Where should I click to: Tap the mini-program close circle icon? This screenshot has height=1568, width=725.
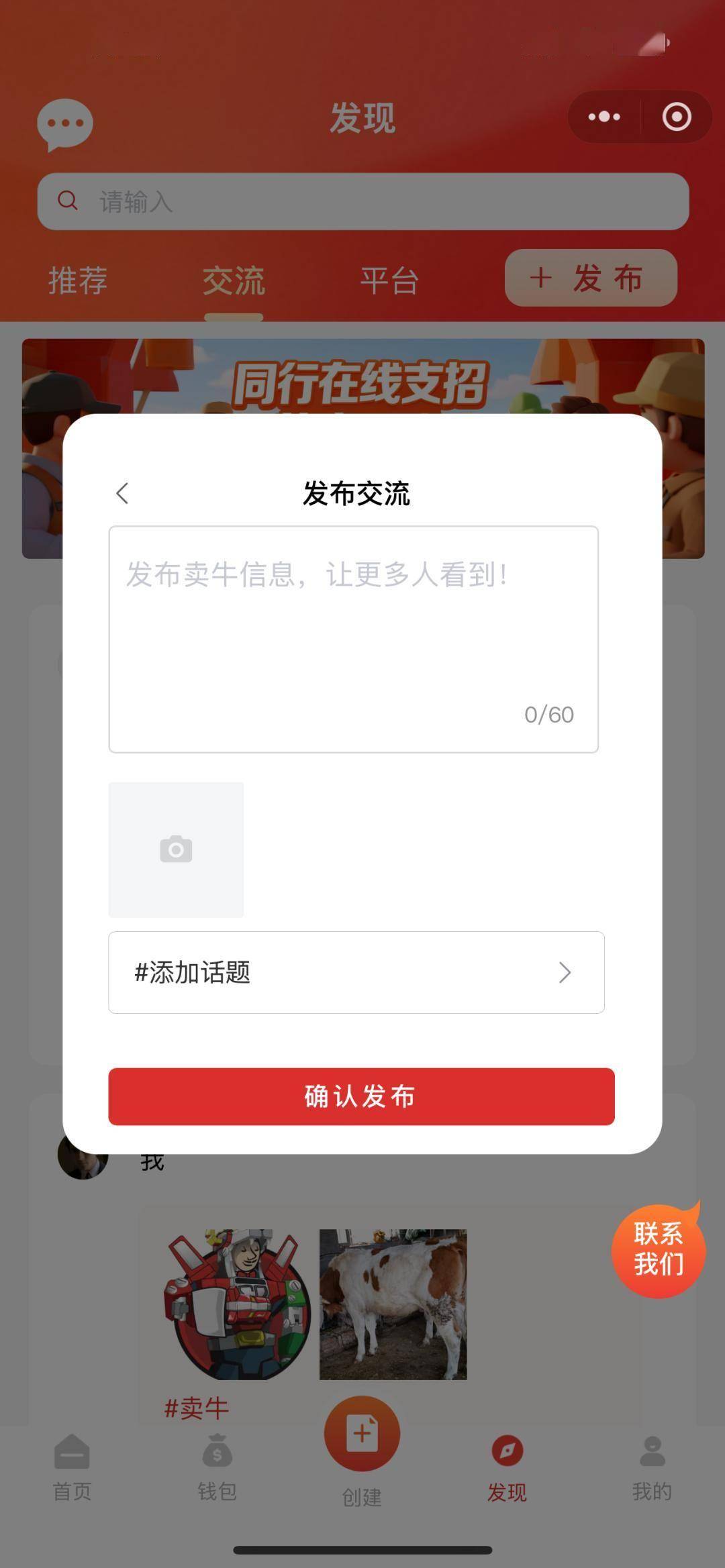click(676, 116)
